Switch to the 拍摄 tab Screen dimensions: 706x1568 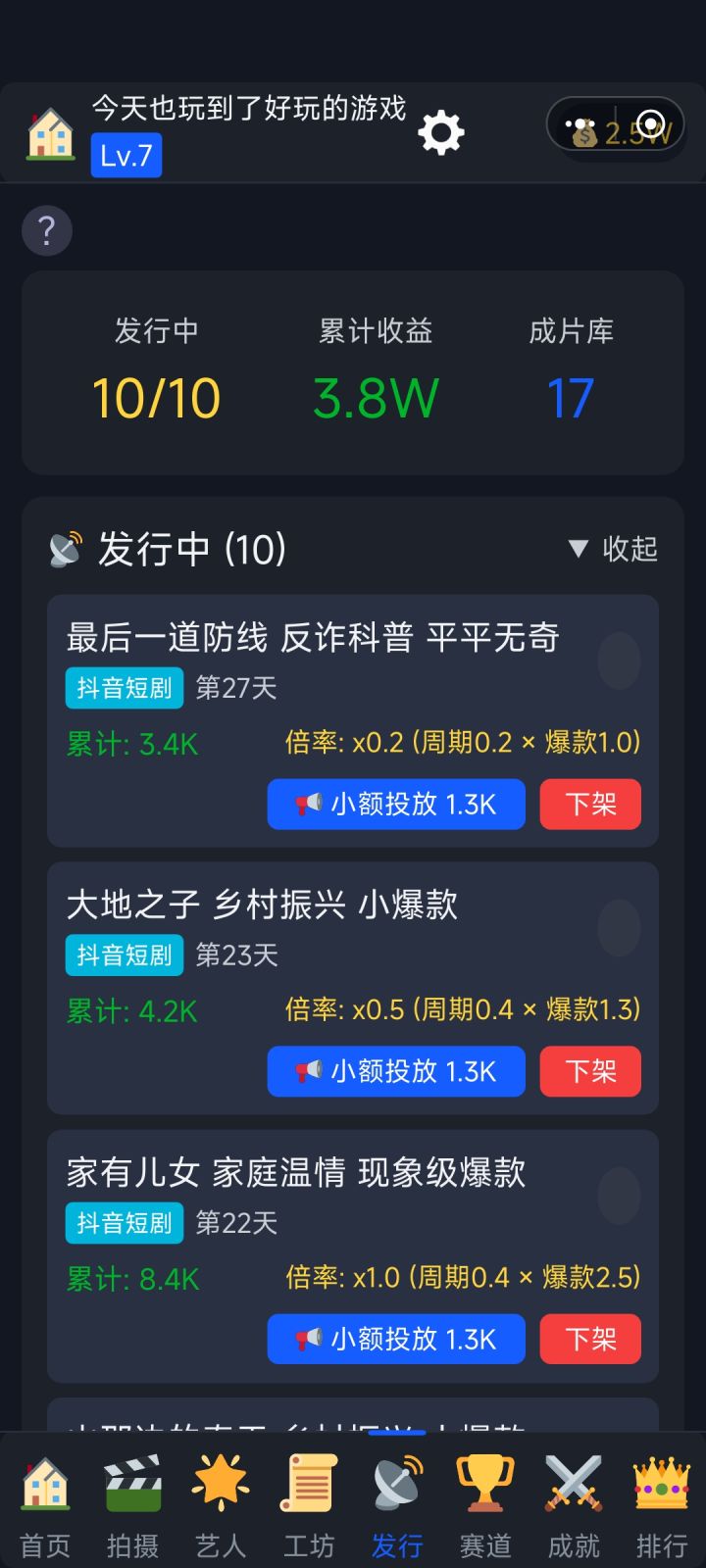[x=132, y=1506]
